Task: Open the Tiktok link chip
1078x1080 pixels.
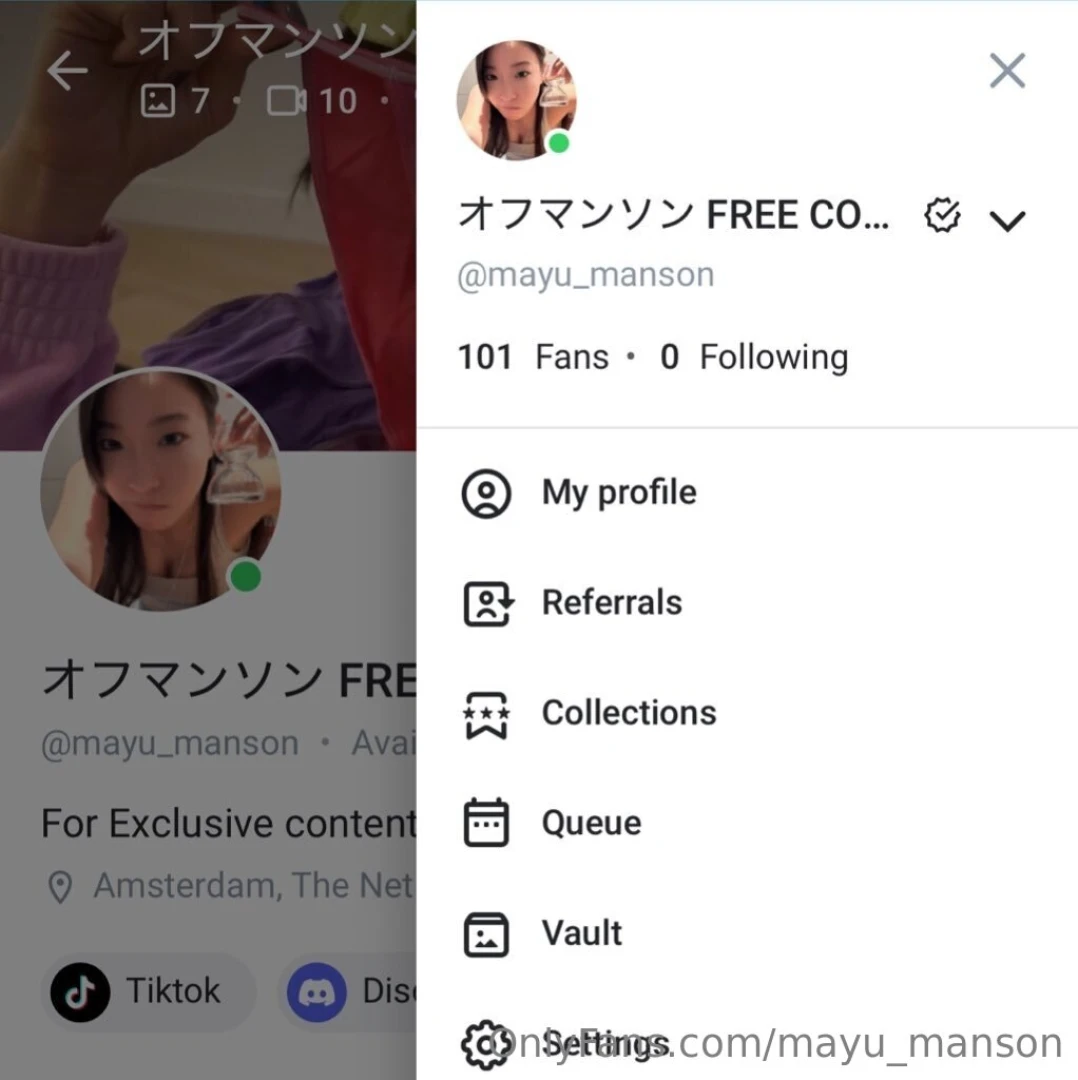Action: pyautogui.click(x=148, y=992)
